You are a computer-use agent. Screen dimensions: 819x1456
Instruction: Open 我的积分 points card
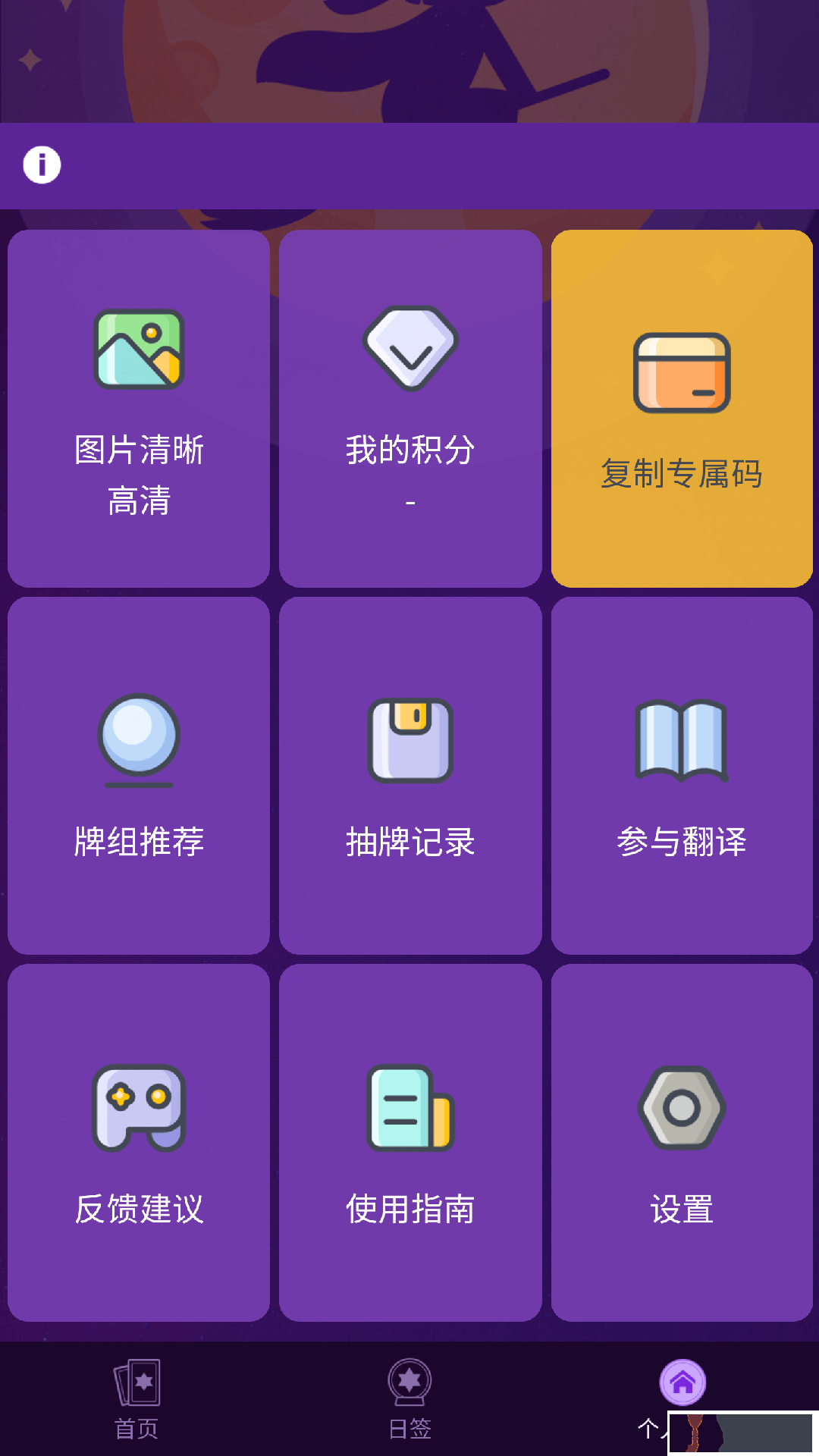(410, 408)
